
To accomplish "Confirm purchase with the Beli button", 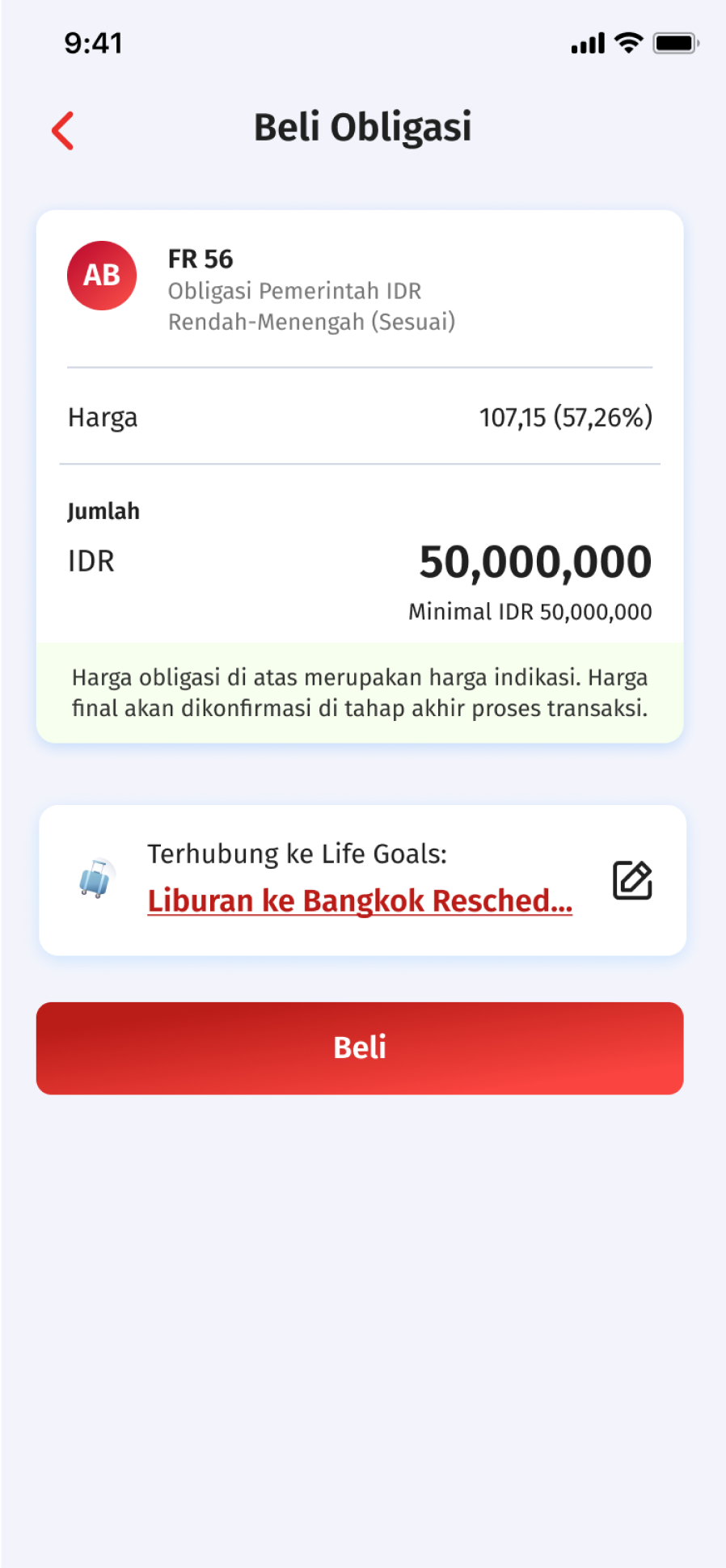I will pyautogui.click(x=360, y=1047).
